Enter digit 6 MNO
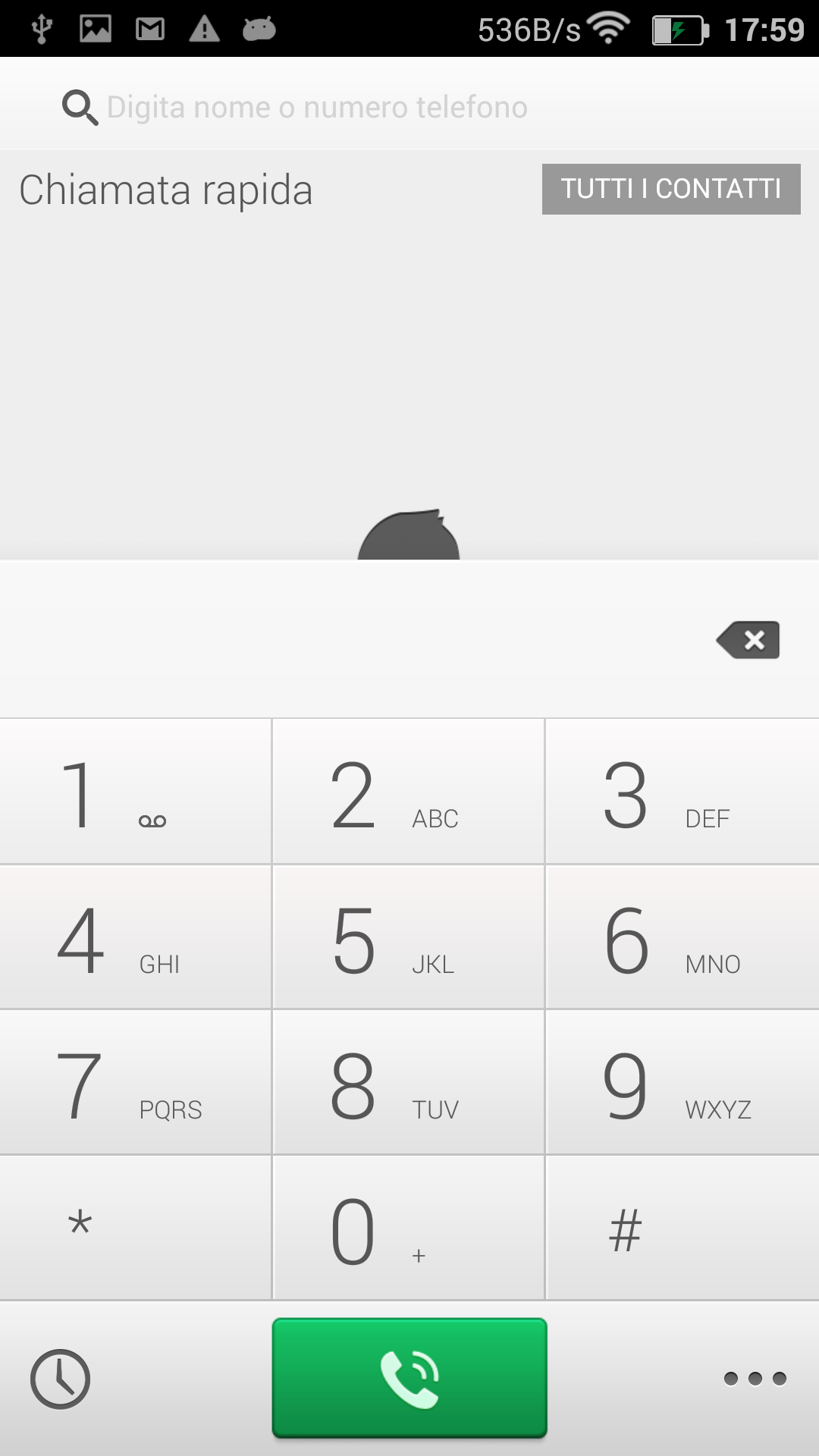Viewport: 819px width, 1456px height. pyautogui.click(x=682, y=937)
